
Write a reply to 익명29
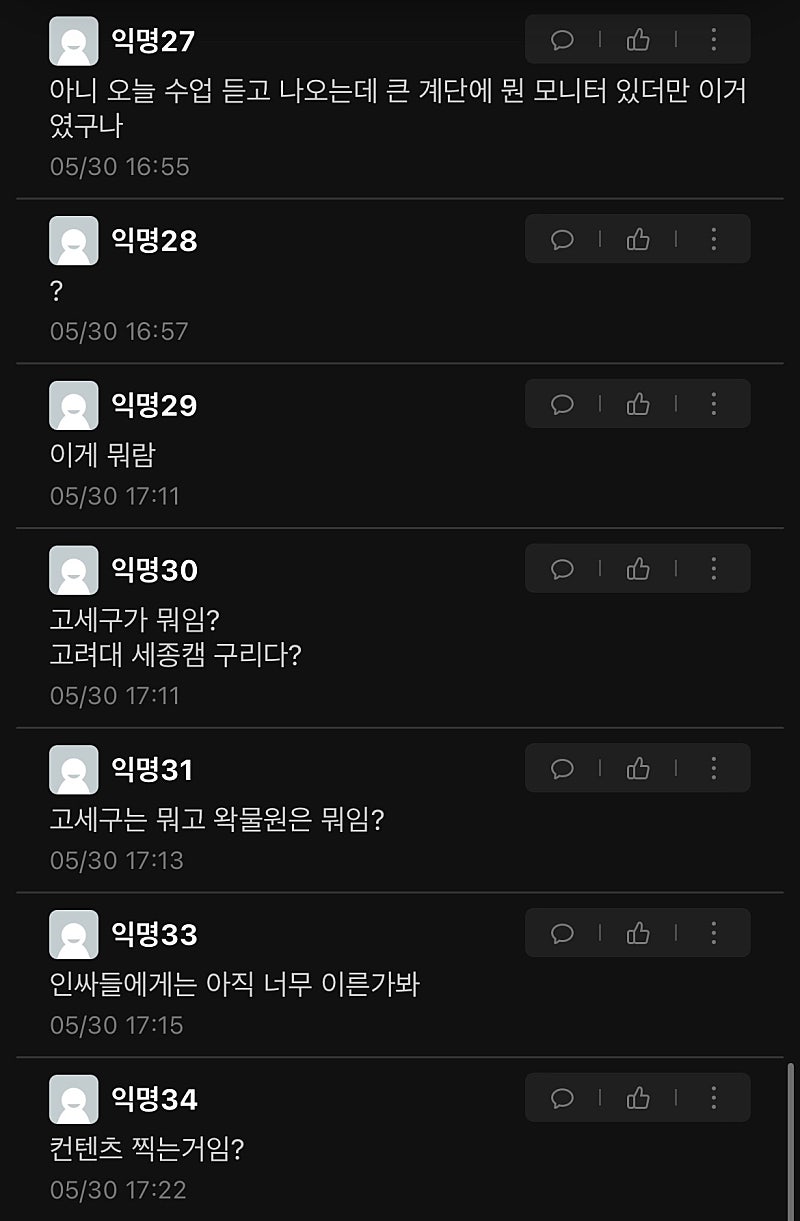click(562, 404)
